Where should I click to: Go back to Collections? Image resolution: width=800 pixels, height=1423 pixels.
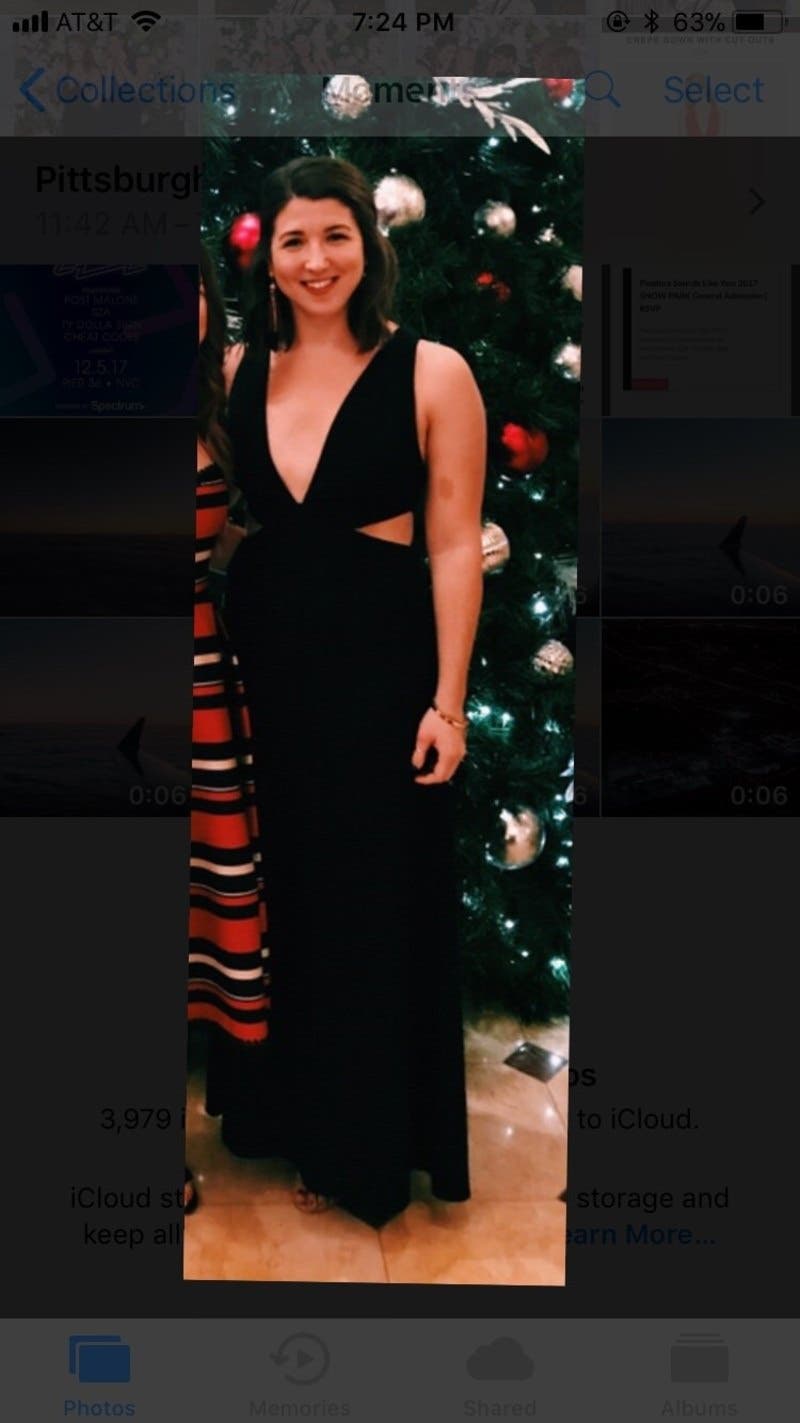pos(126,91)
